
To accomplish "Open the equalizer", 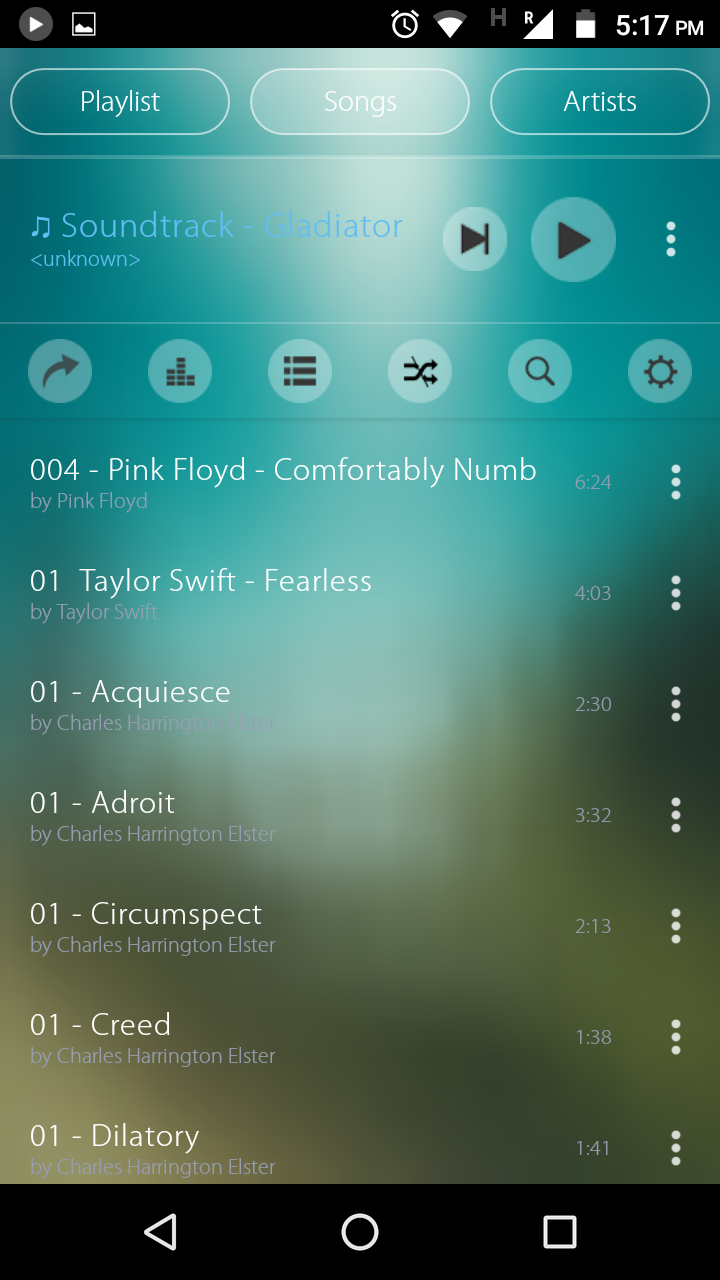I will (x=180, y=372).
